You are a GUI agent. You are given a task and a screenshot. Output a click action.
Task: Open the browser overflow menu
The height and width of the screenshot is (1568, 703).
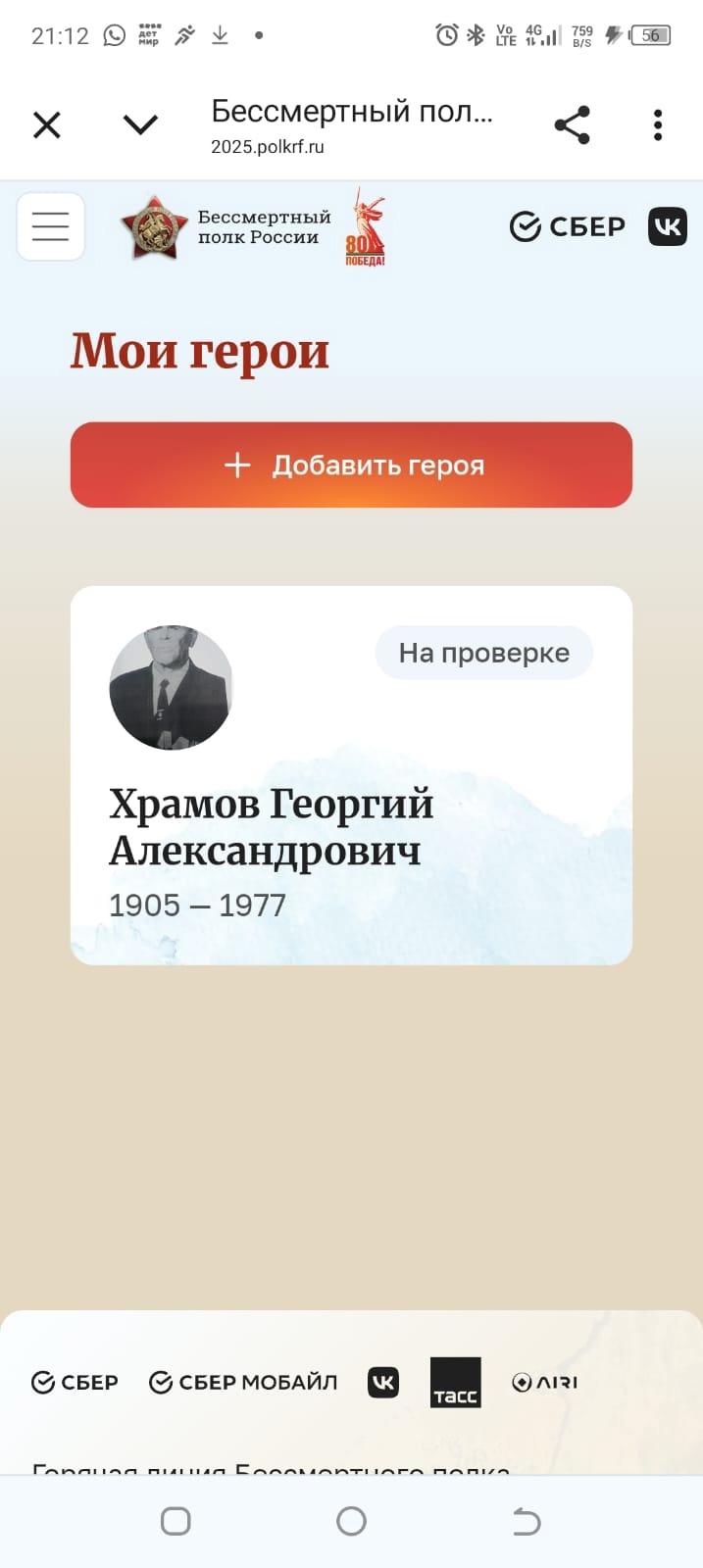coord(658,124)
